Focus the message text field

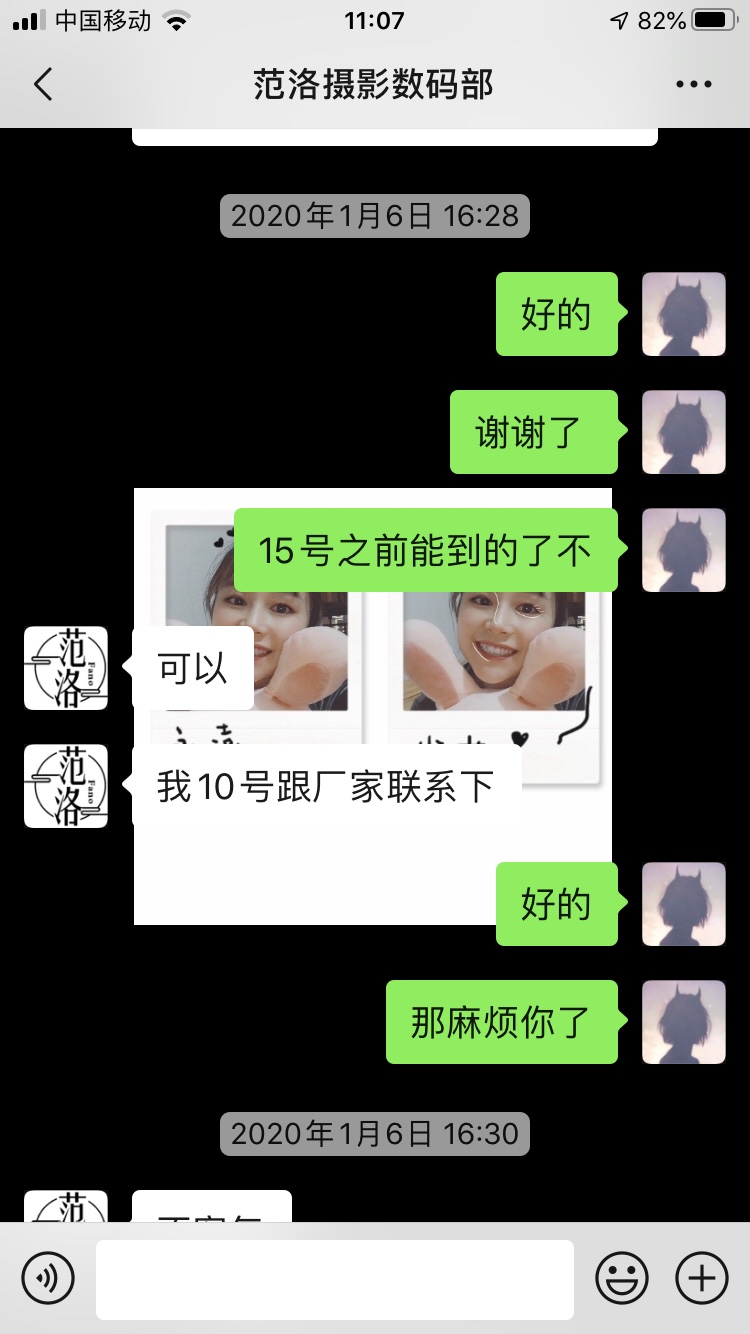335,1279
